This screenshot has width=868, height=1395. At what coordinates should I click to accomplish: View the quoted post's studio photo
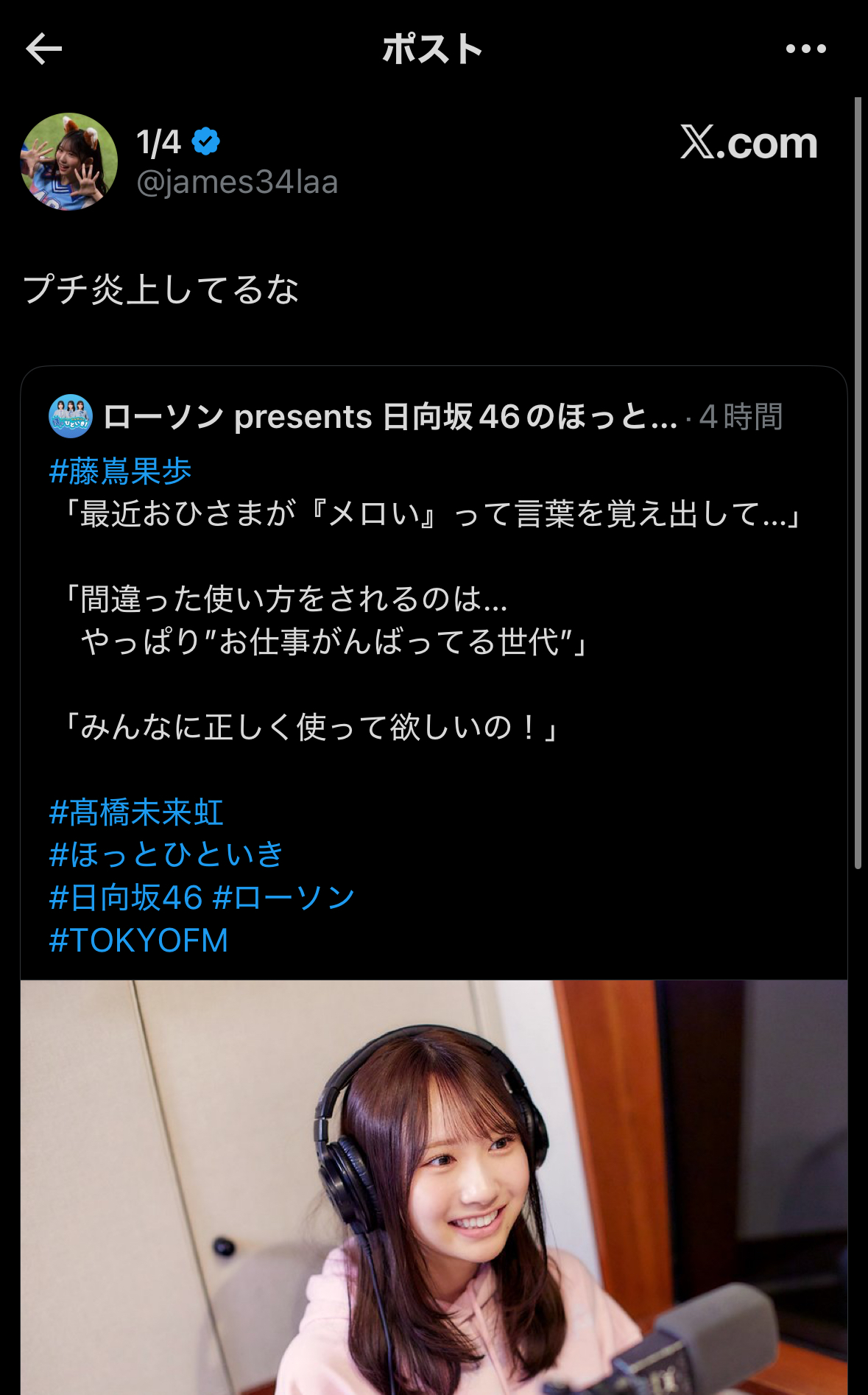434,1186
